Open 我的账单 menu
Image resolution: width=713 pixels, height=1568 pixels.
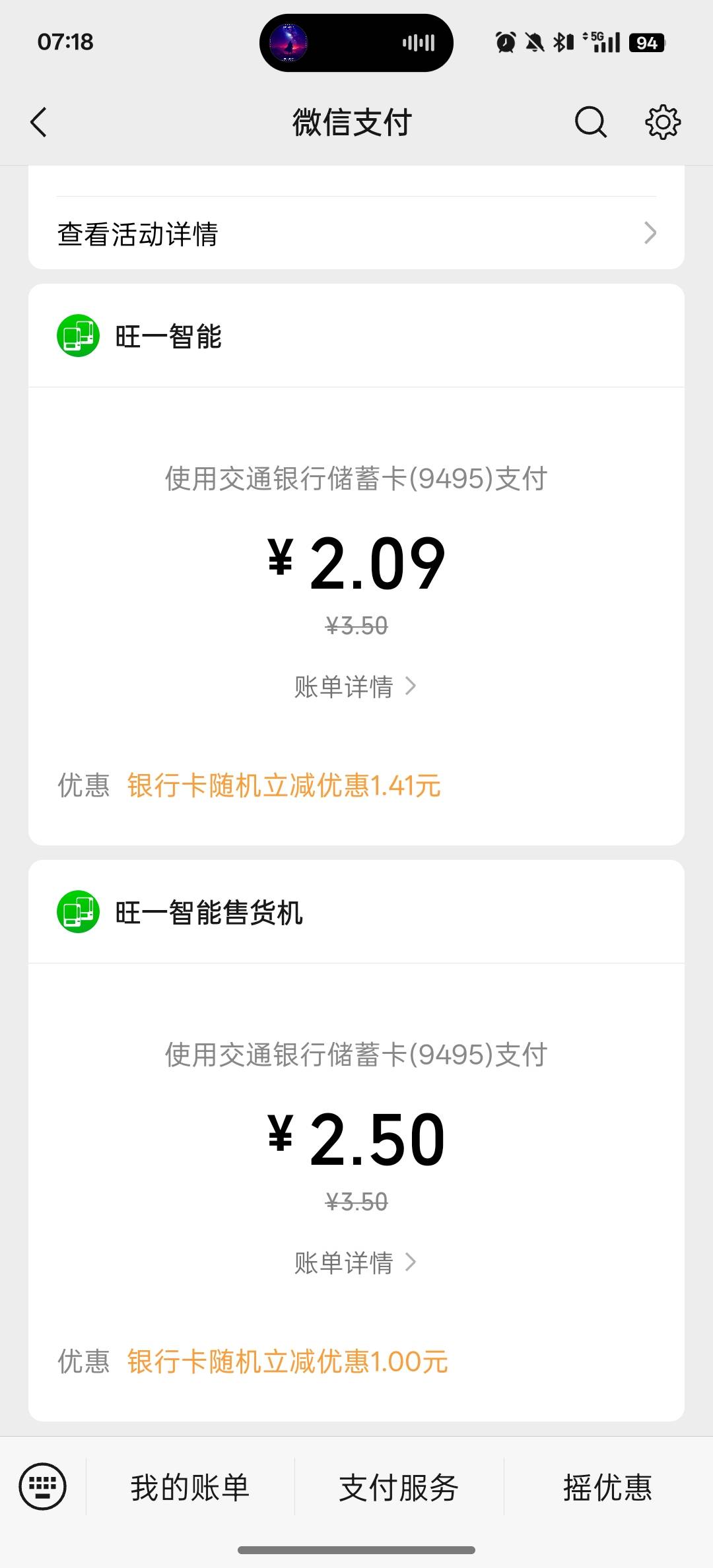tap(190, 1487)
